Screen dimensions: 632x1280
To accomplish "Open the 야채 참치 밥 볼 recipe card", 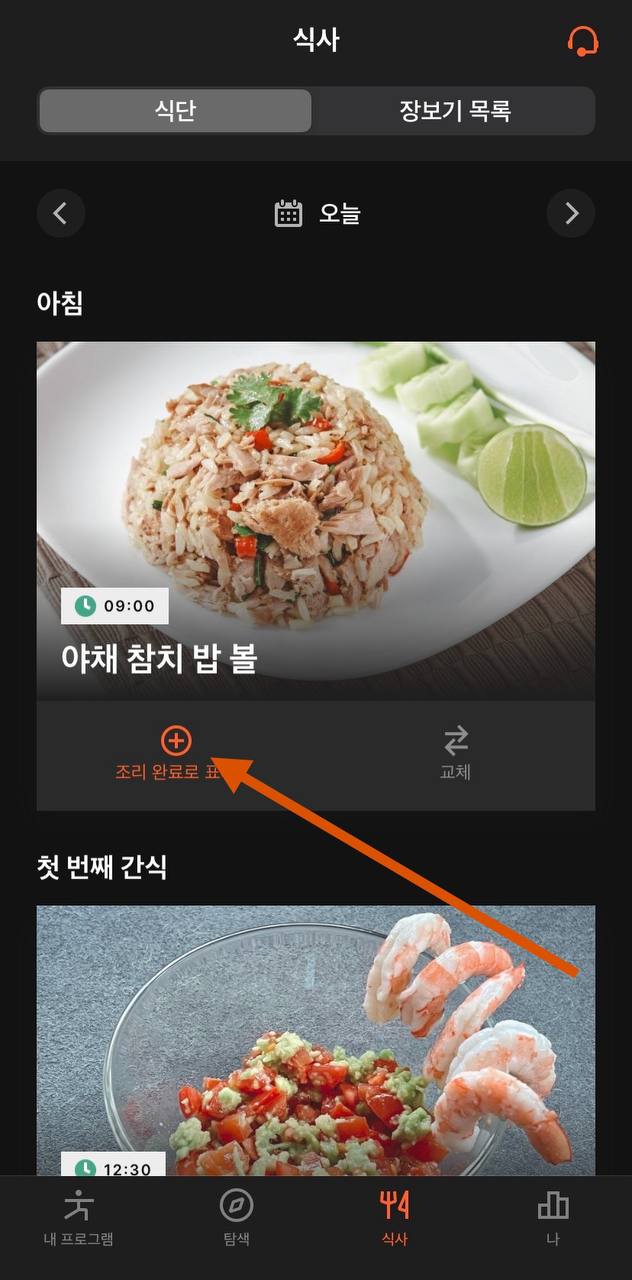I will [x=316, y=520].
